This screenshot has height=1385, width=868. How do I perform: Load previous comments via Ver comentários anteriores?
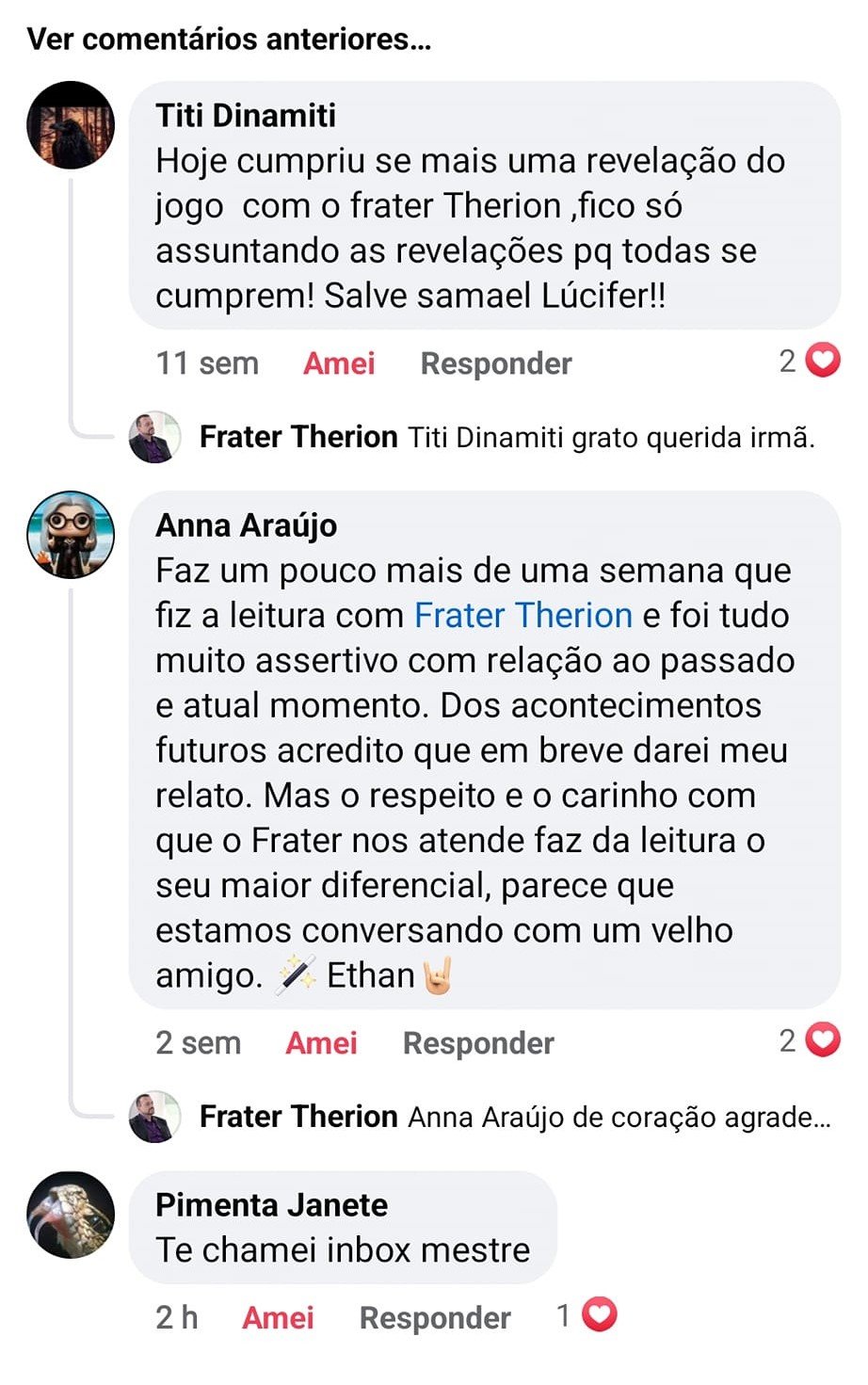click(229, 40)
